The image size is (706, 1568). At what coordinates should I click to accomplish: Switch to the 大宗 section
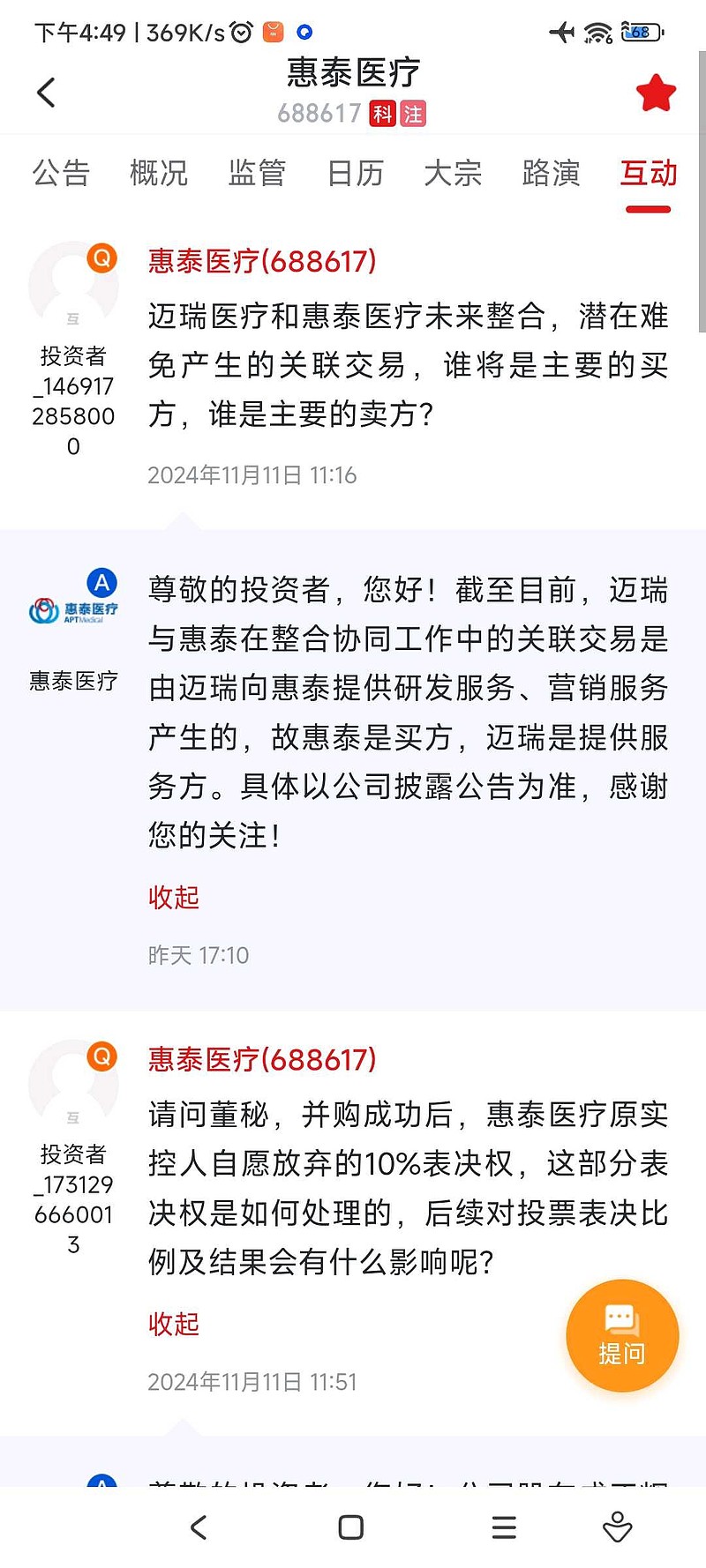point(452,175)
